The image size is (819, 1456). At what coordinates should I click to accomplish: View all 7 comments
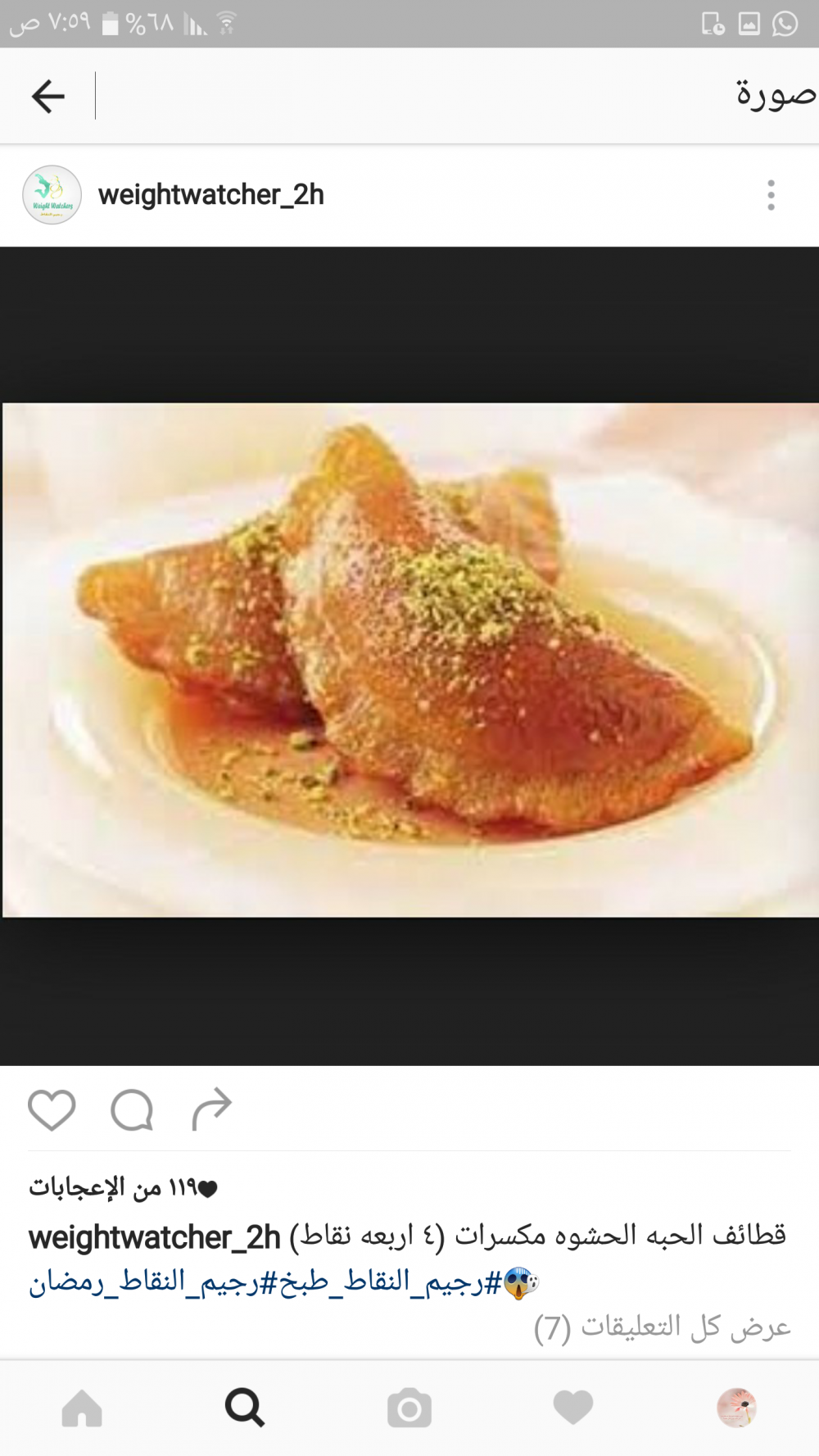tap(662, 1327)
